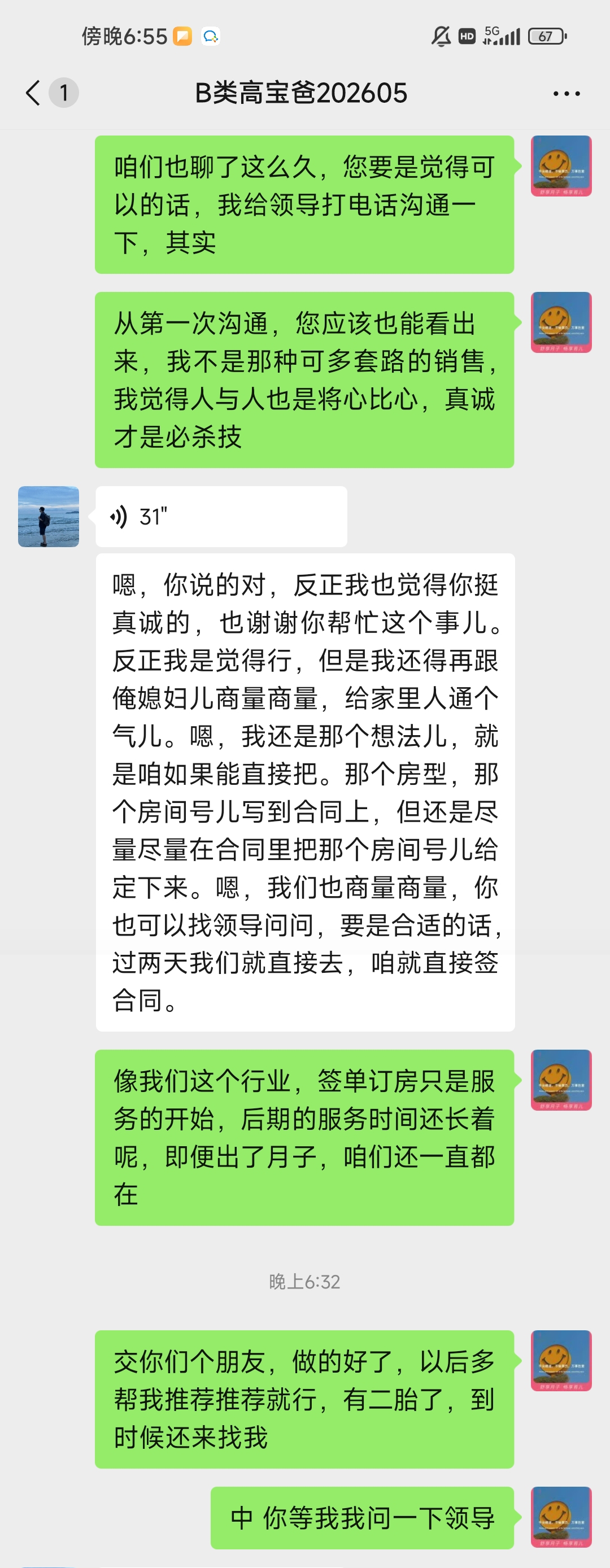Tap your smiley-face avatar beside the top message
This screenshot has height=1568, width=610.
coord(561,164)
